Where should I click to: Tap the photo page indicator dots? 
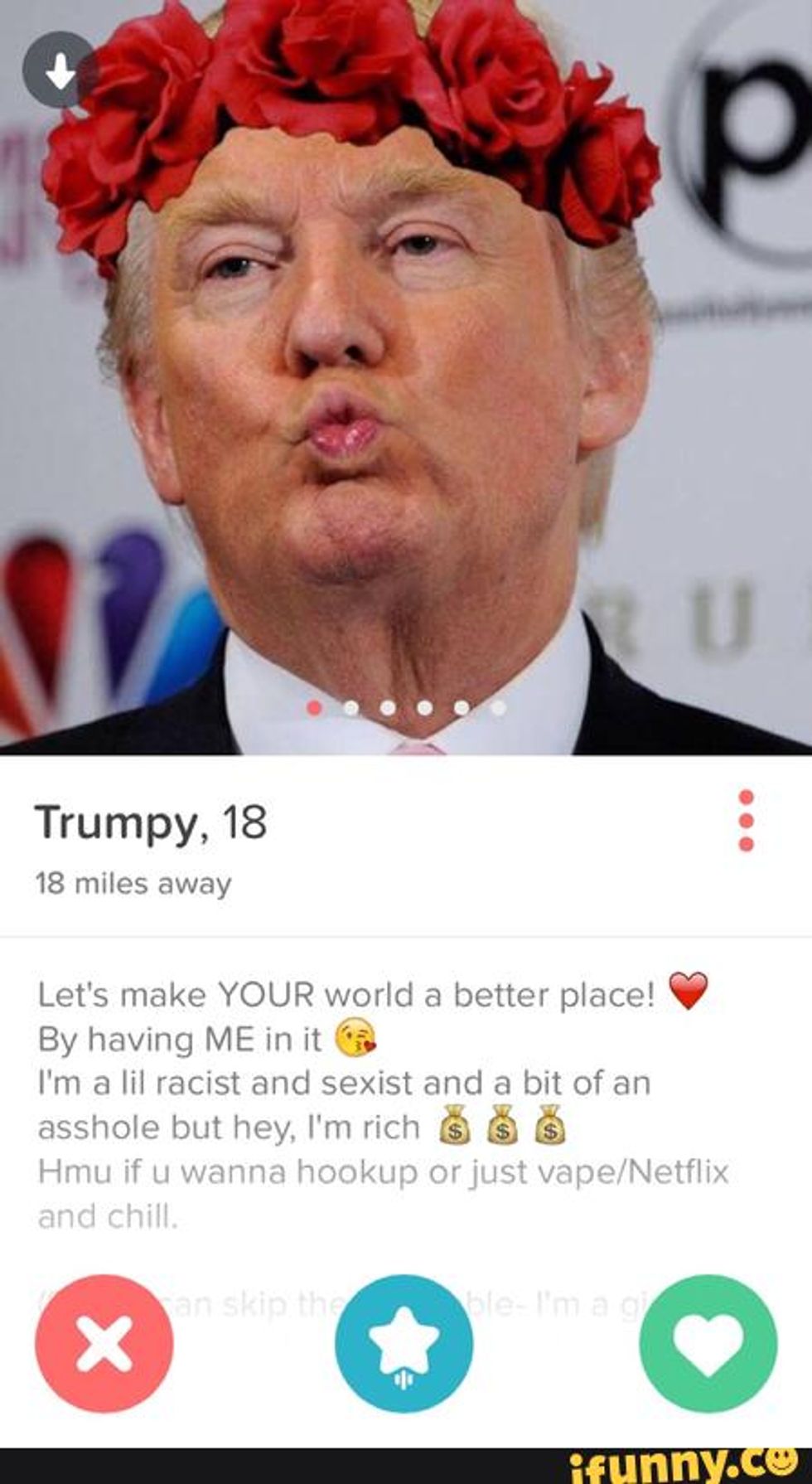tap(405, 708)
